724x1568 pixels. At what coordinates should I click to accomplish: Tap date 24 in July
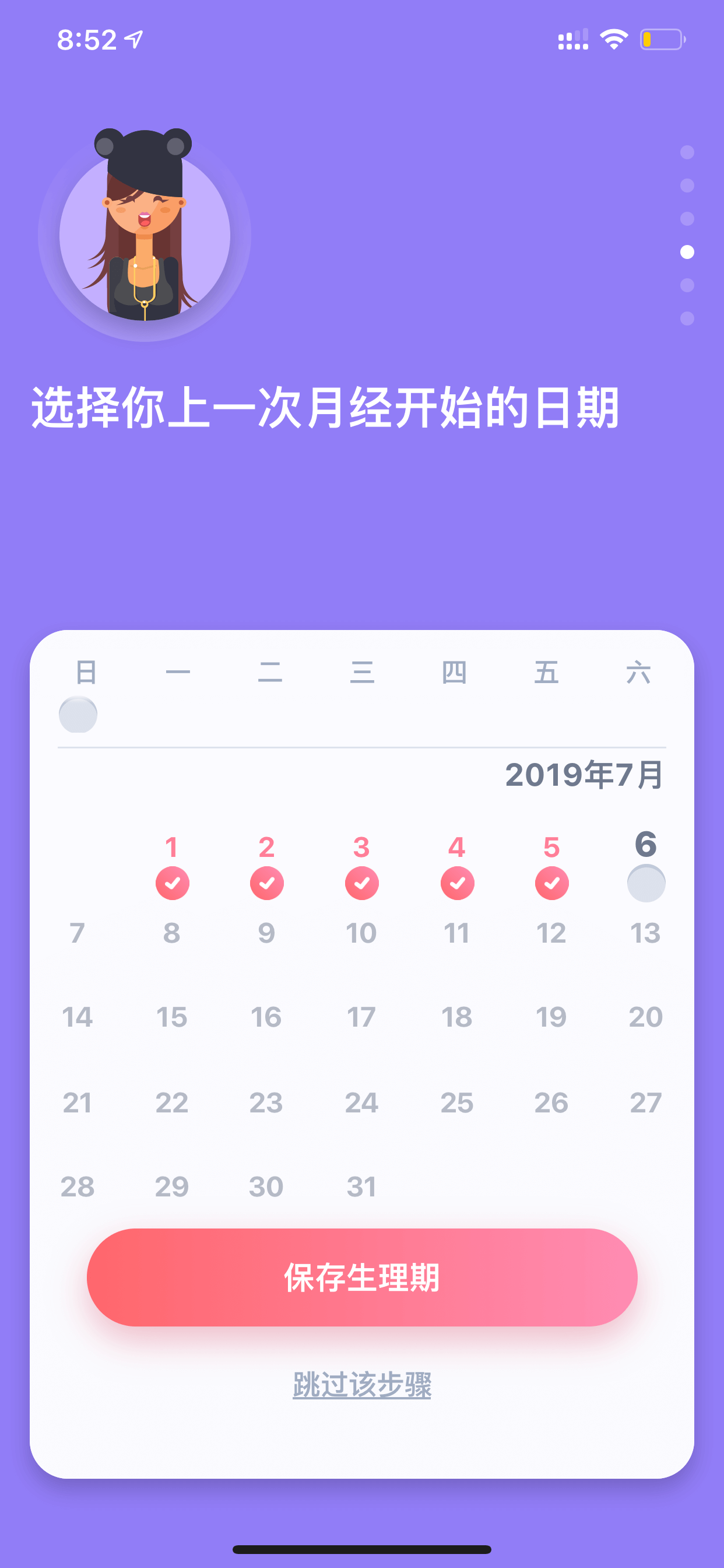coord(361,1102)
